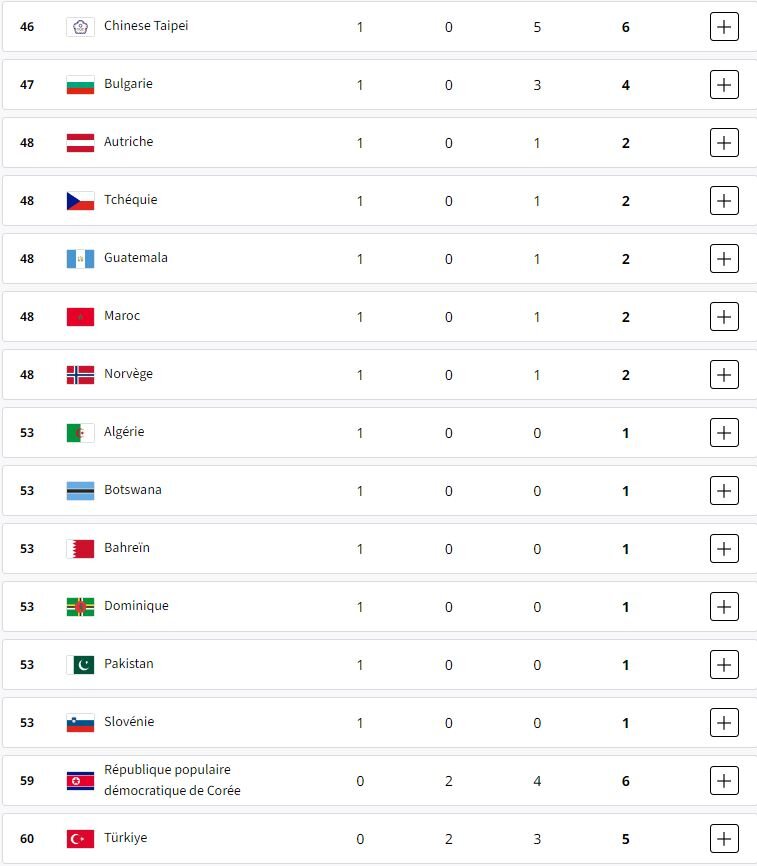Screen dimensions: 757x866
Task: Expand Dominique medal breakdown
Action: (724, 607)
